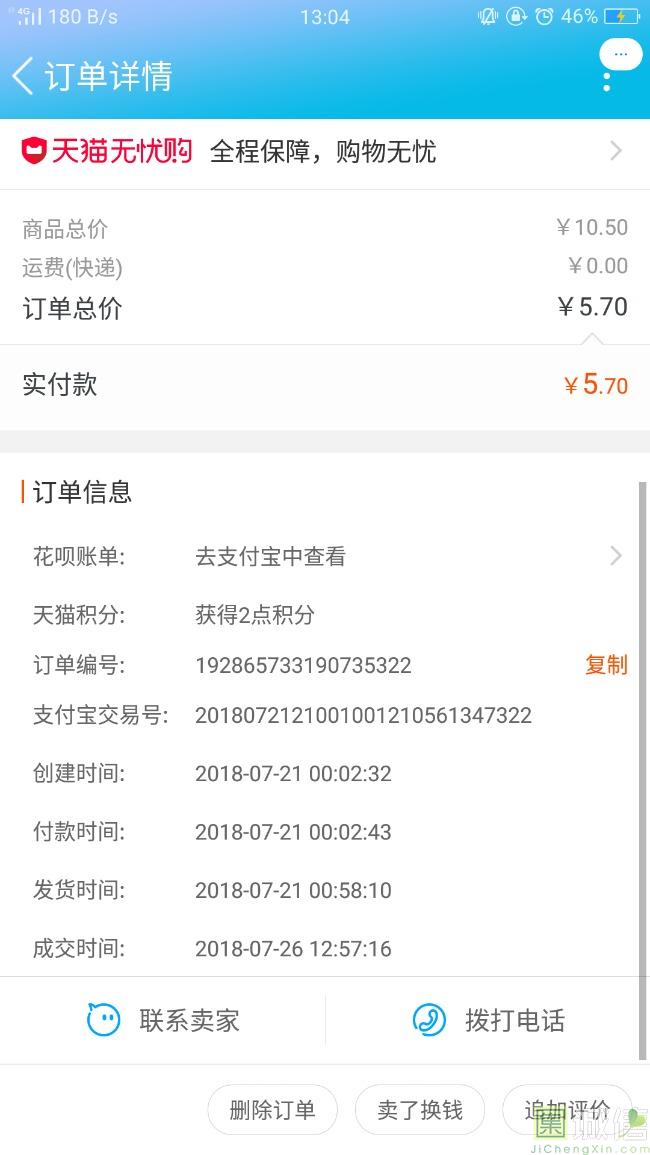650x1155 pixels.
Task: Add a follow-up review with 追加评价
Action: pos(567,1110)
